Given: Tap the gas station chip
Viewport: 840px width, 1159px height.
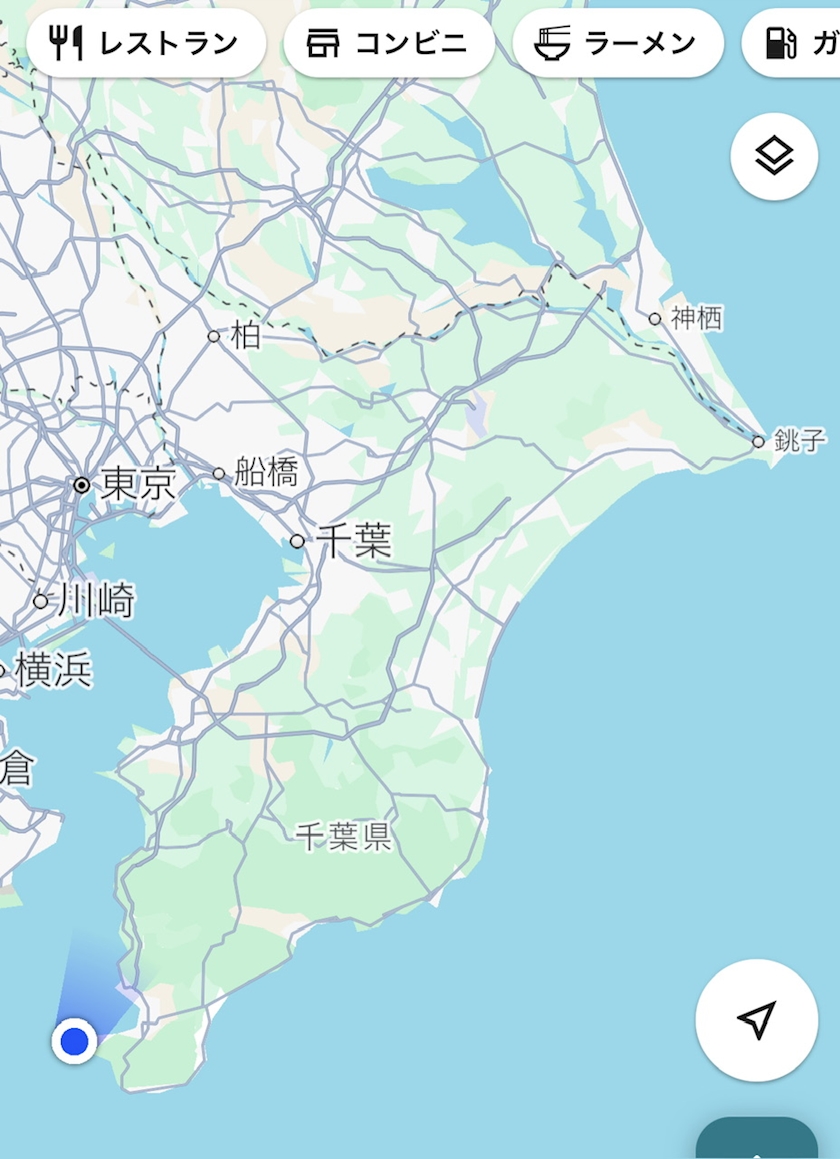Looking at the screenshot, I should pos(791,43).
